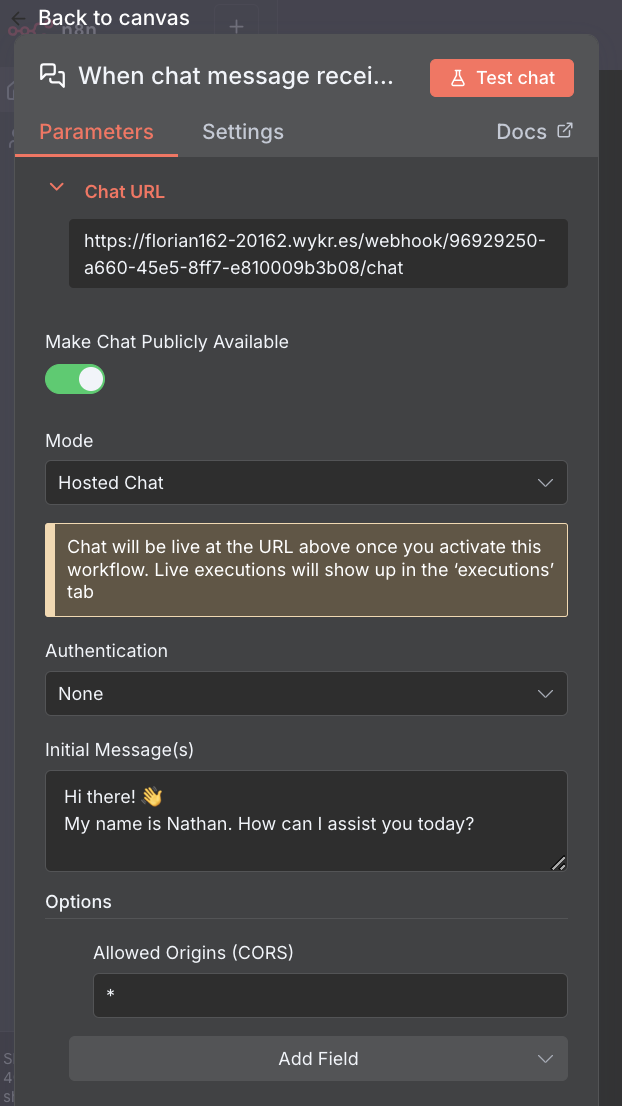Edit the Initial Message(s) text box
Image resolution: width=622 pixels, height=1106 pixels.
point(306,820)
